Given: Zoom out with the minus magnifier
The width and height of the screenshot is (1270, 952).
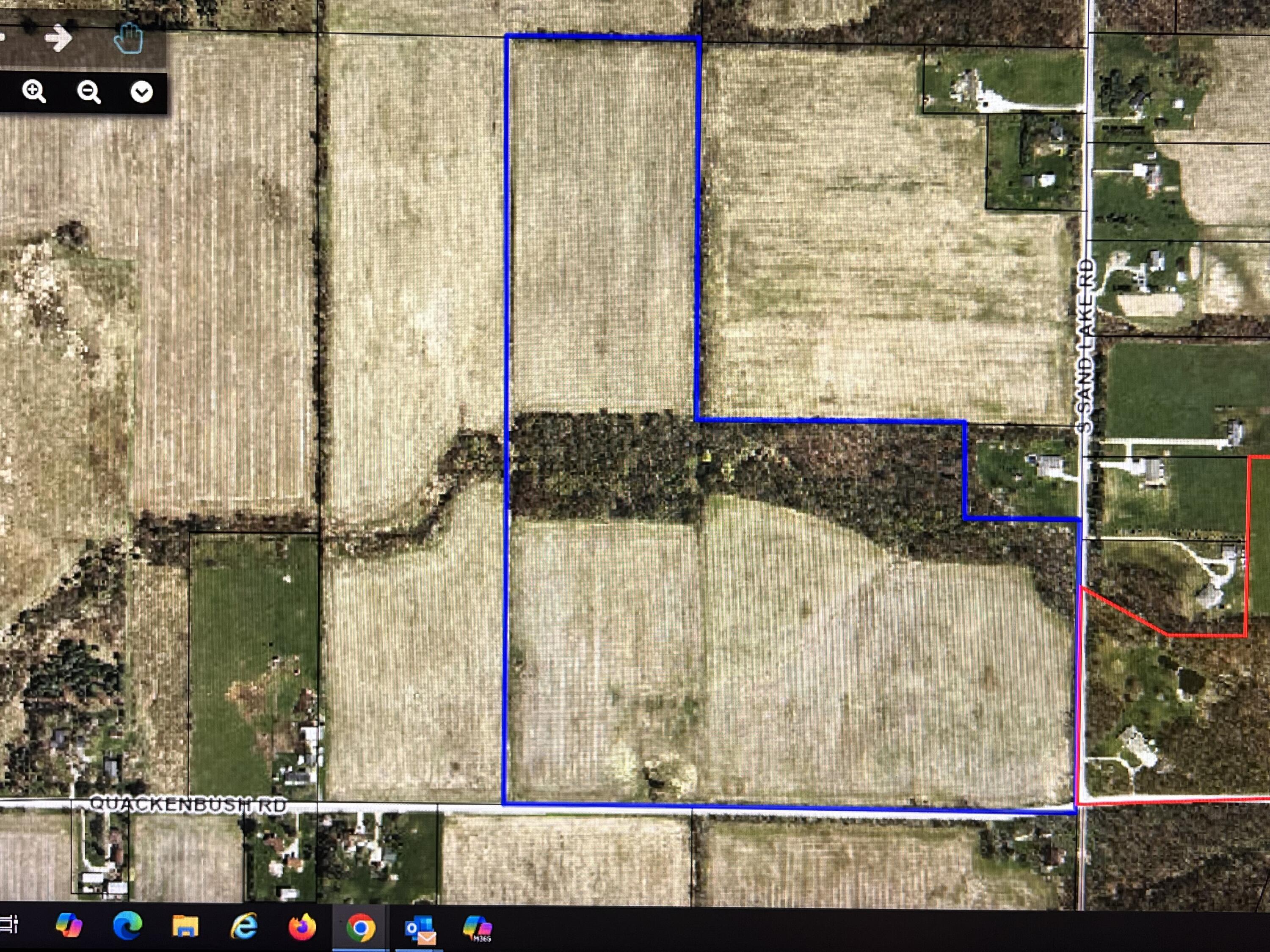Looking at the screenshot, I should (89, 92).
